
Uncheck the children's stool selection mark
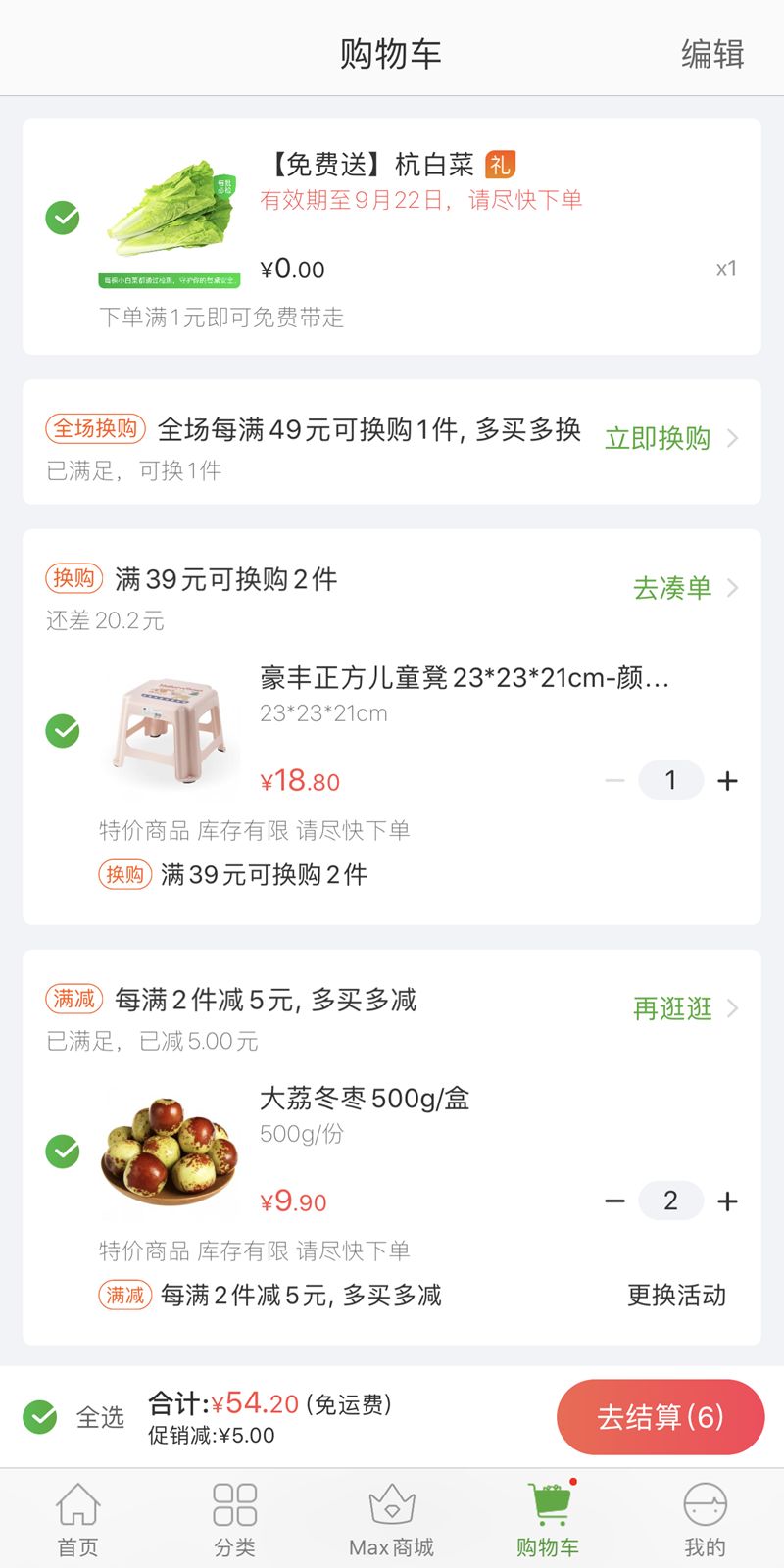(62, 729)
